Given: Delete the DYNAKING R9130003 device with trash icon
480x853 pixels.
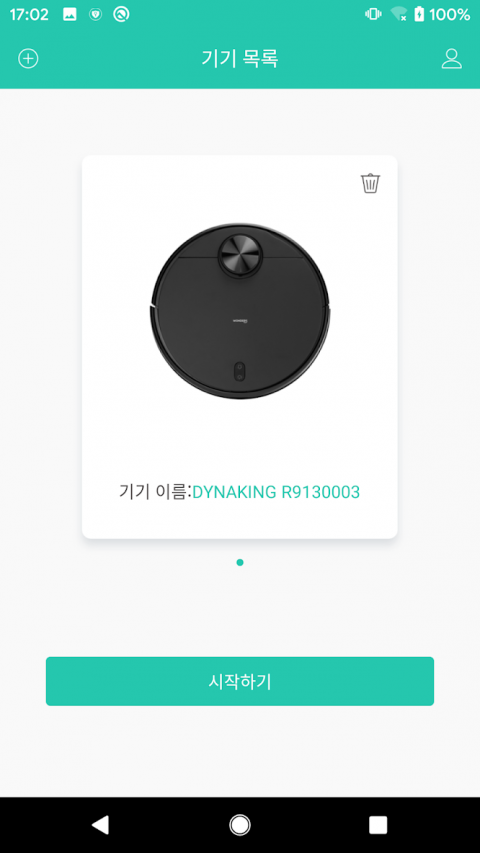Looking at the screenshot, I should click(x=370, y=183).
